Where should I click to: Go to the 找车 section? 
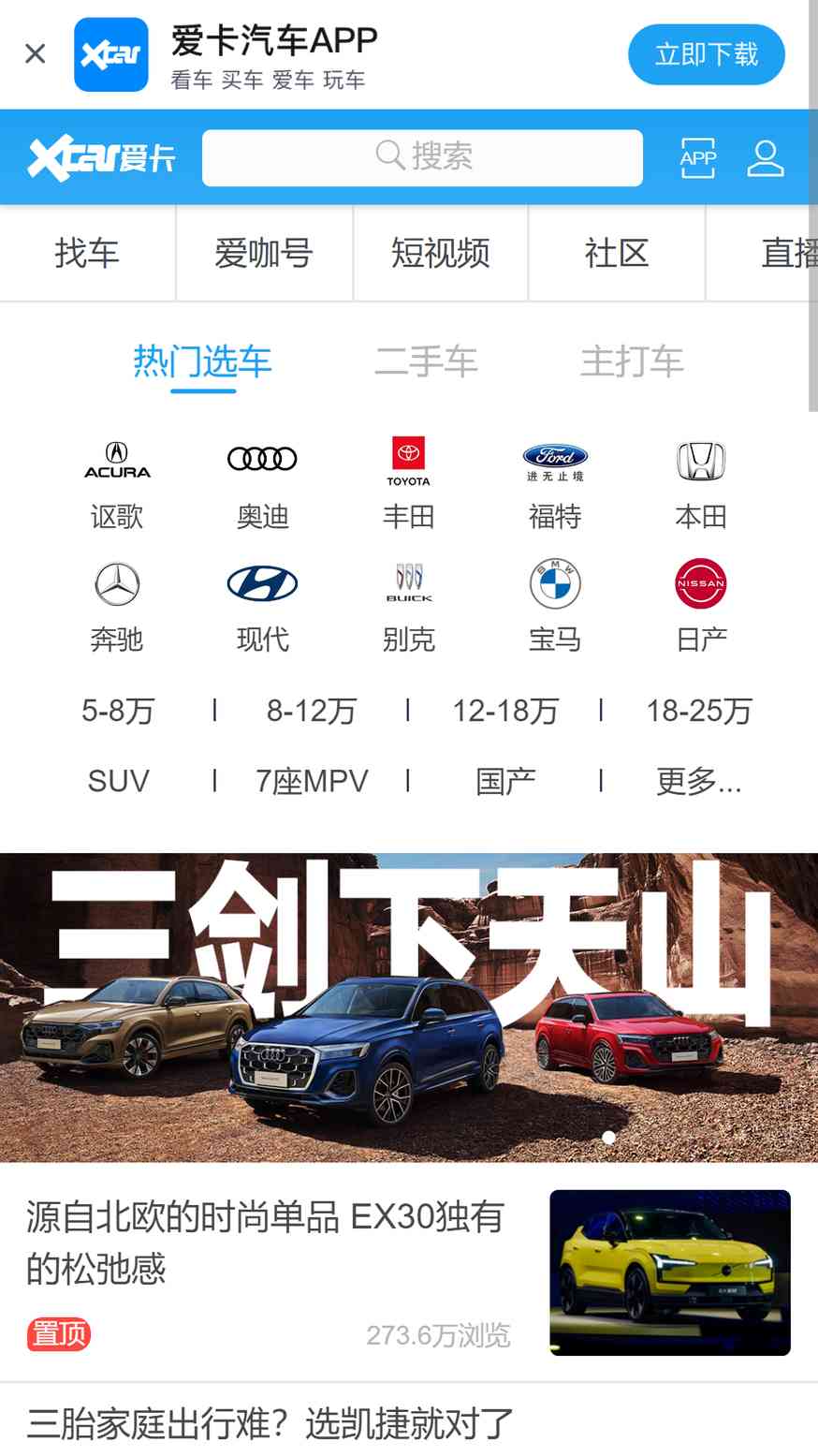87,253
